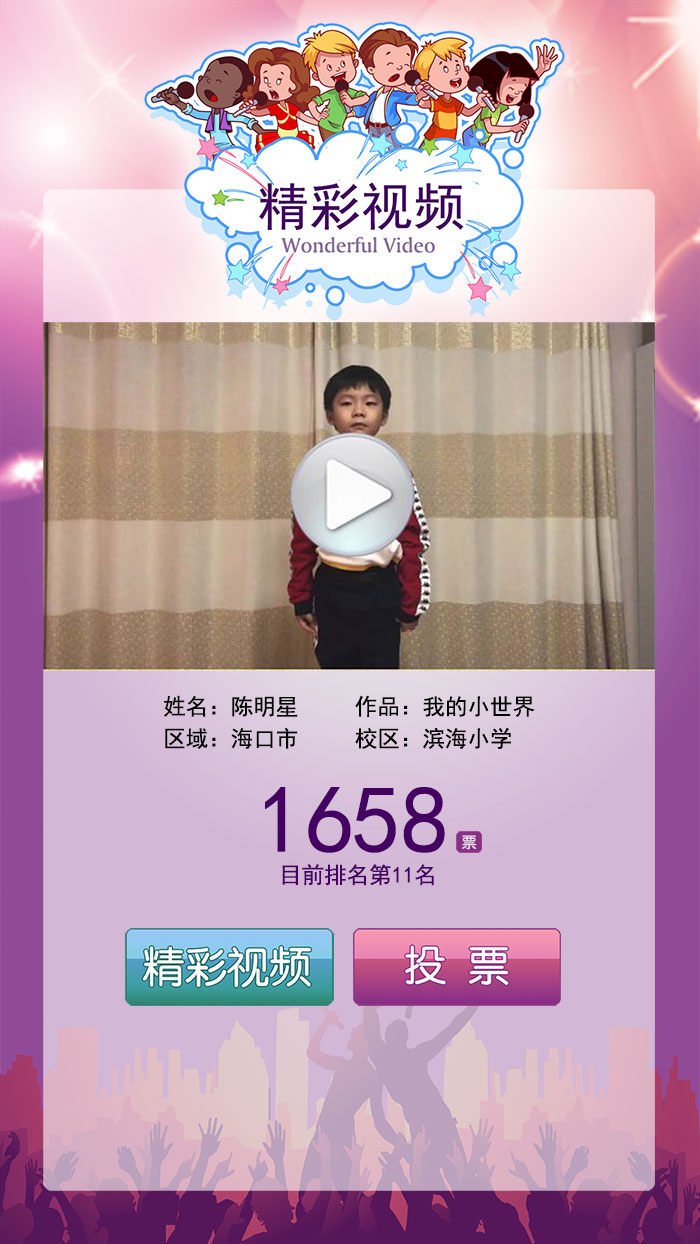Open the 精彩视频 button
Screen dimensions: 700x1244
tap(229, 967)
